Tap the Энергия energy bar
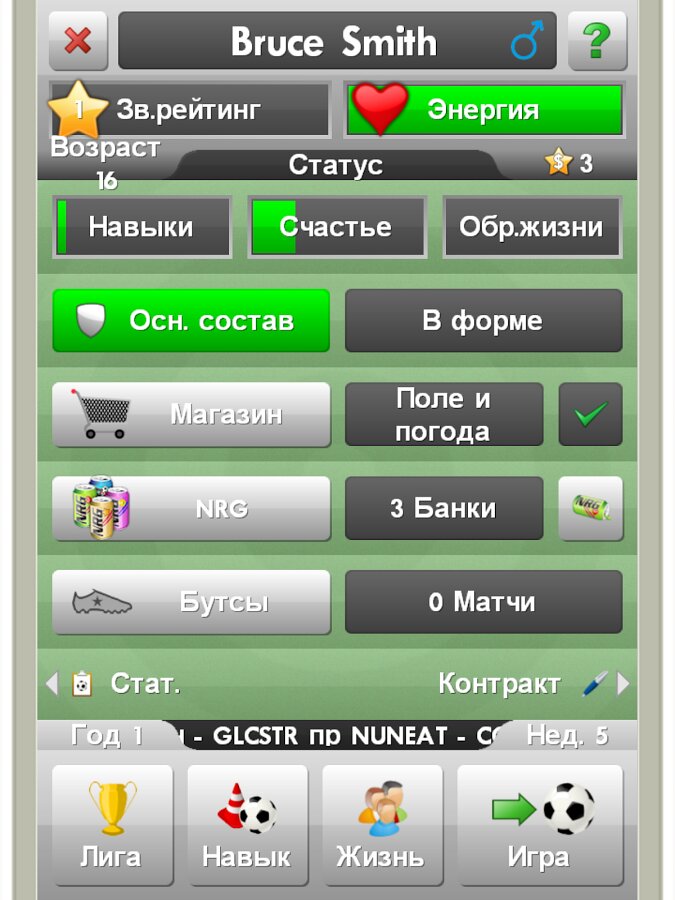This screenshot has height=900, width=675. pyautogui.click(x=484, y=109)
